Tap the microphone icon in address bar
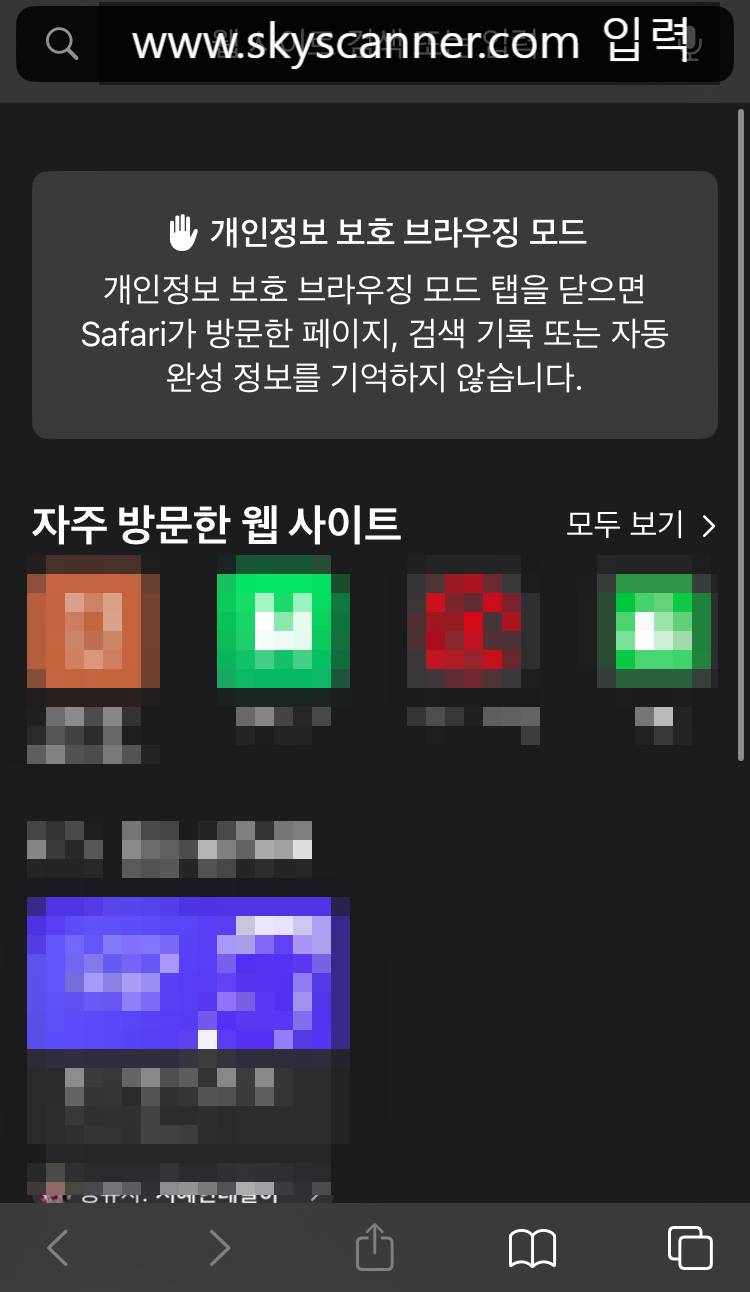This screenshot has height=1292, width=750. pyautogui.click(x=691, y=44)
